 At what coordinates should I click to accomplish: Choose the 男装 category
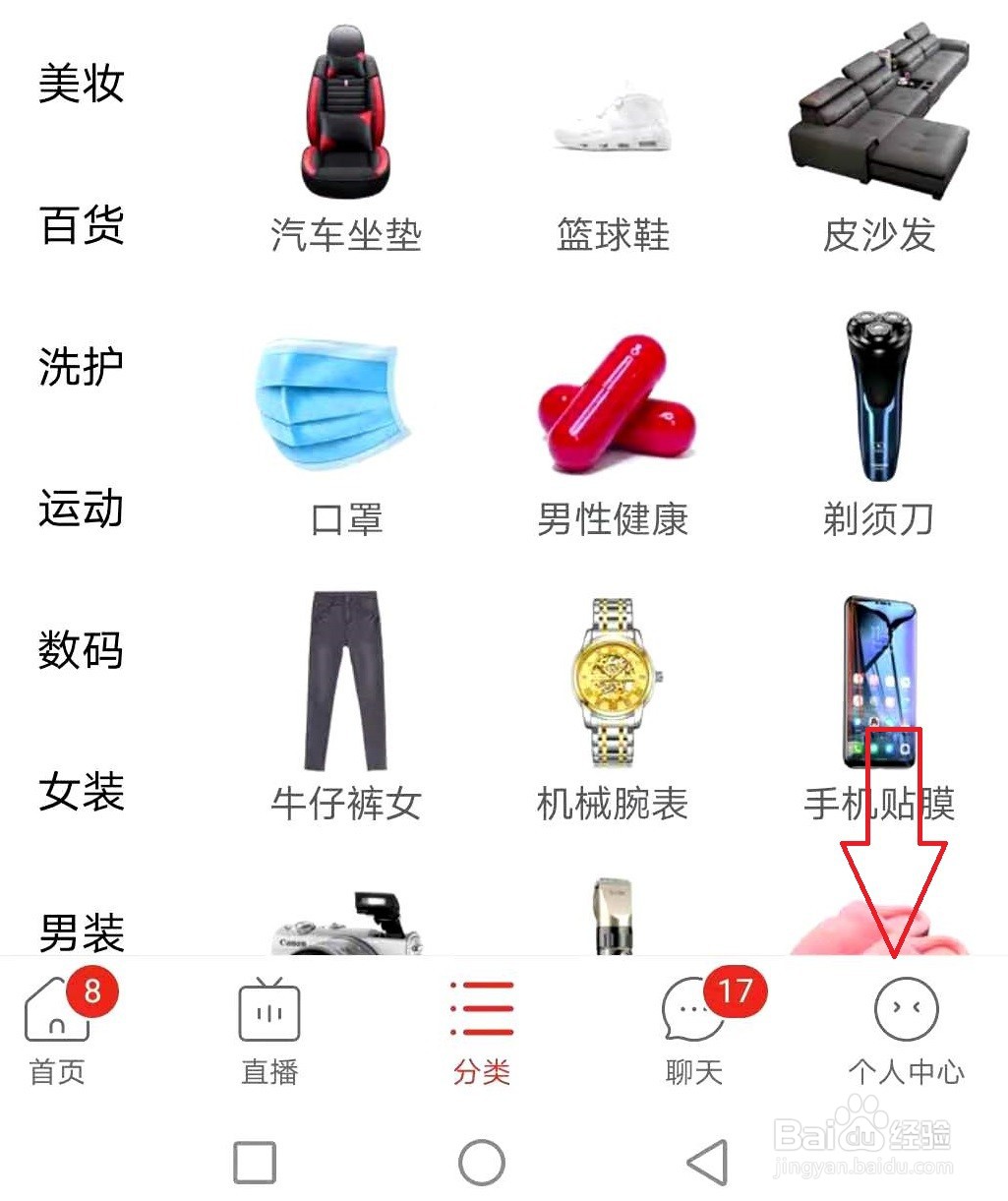click(x=82, y=931)
